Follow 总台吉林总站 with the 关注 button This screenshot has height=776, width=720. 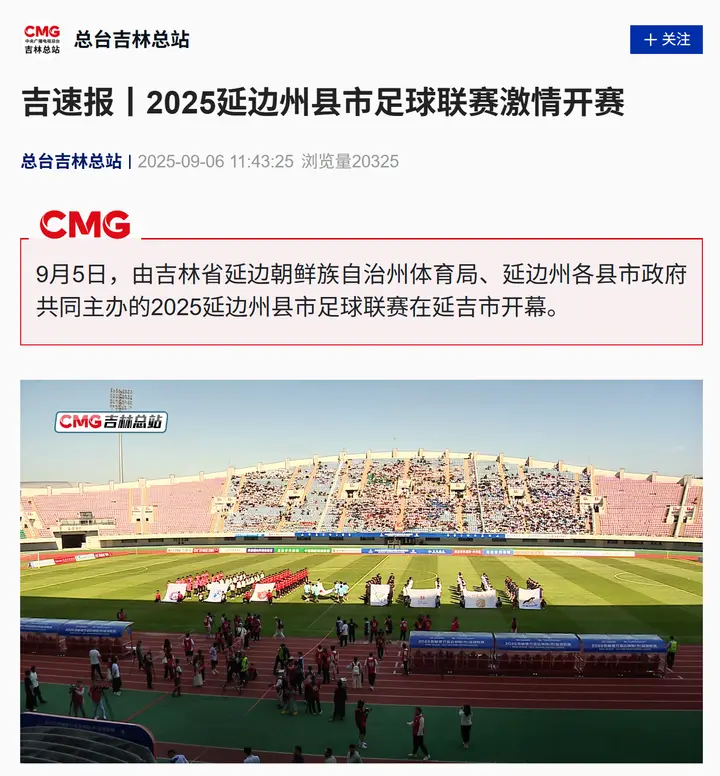pos(666,40)
